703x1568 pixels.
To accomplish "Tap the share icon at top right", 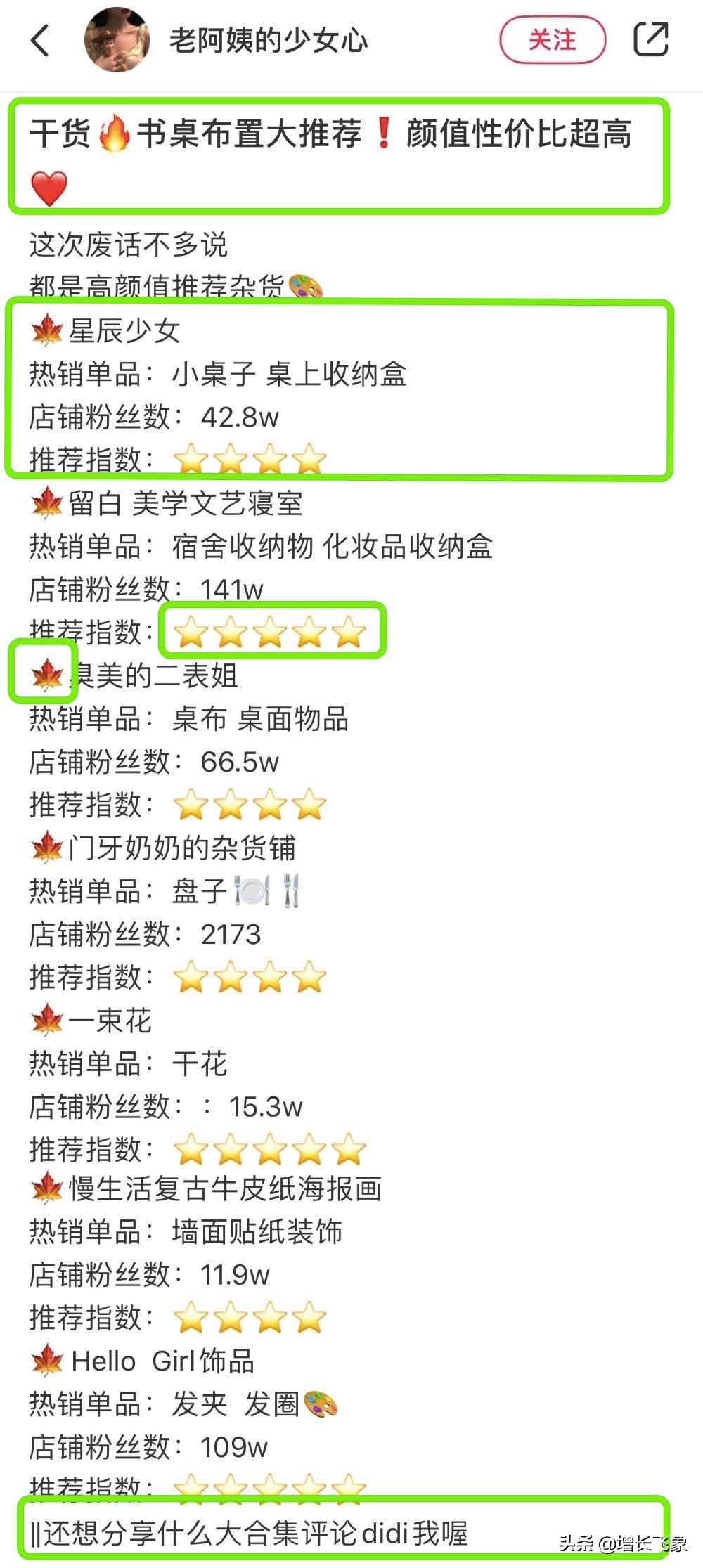I will [651, 39].
